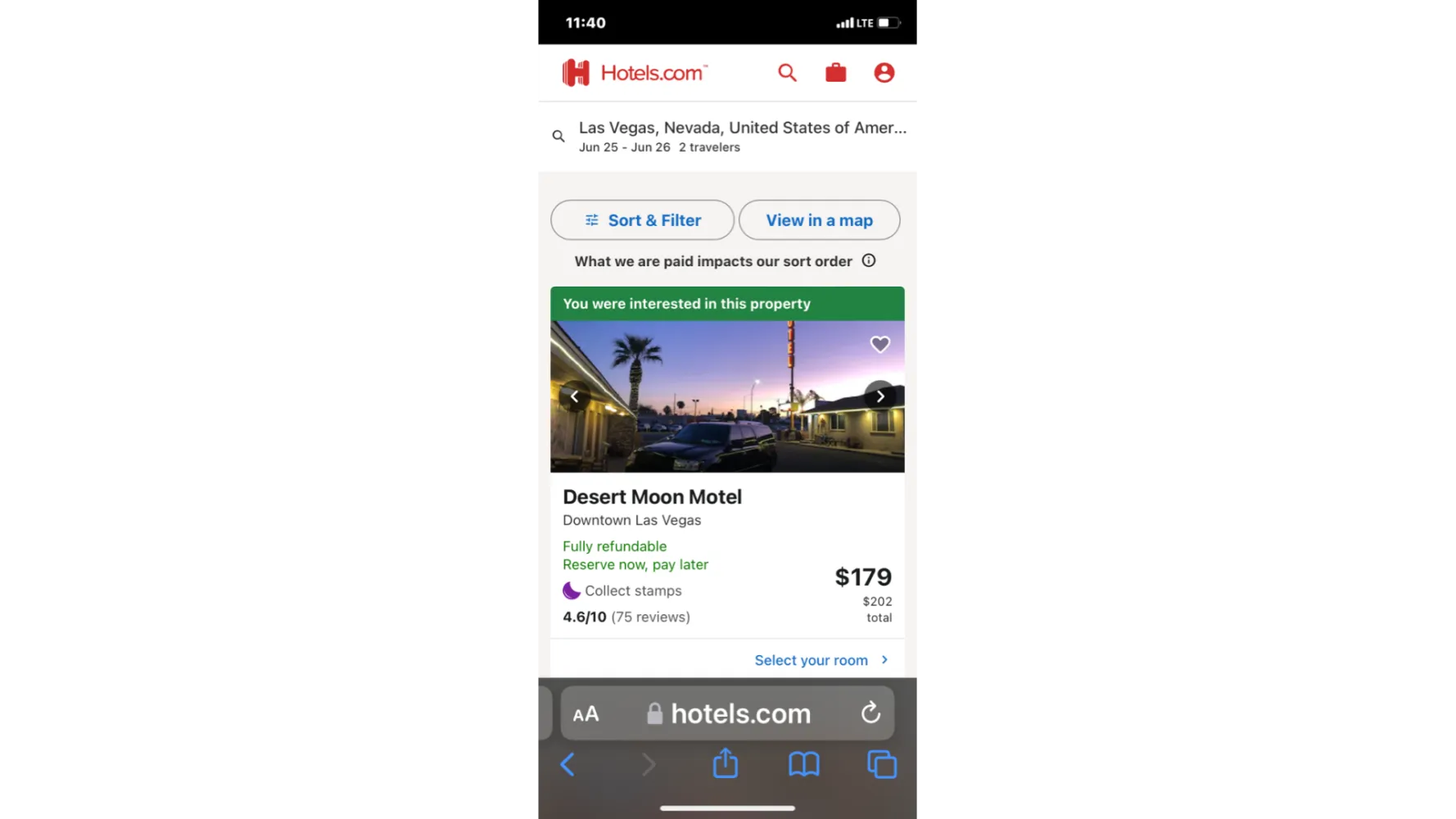Show next photo of Desert Moon Motel
Screen dimensions: 1456x819
[x=879, y=396]
